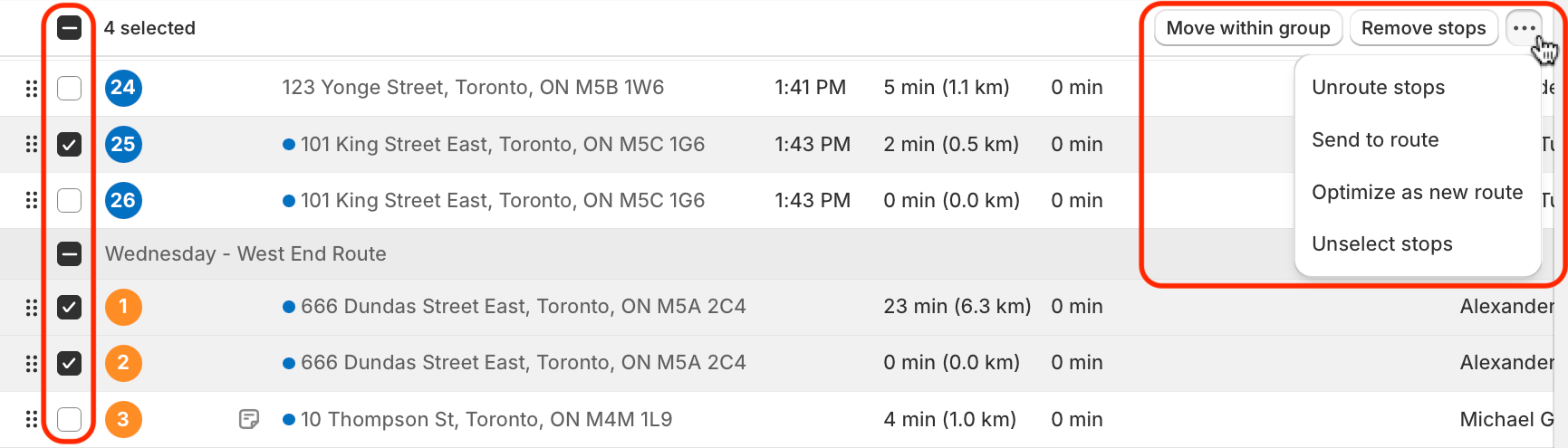Choose Unroute stops from the menu

click(1378, 88)
